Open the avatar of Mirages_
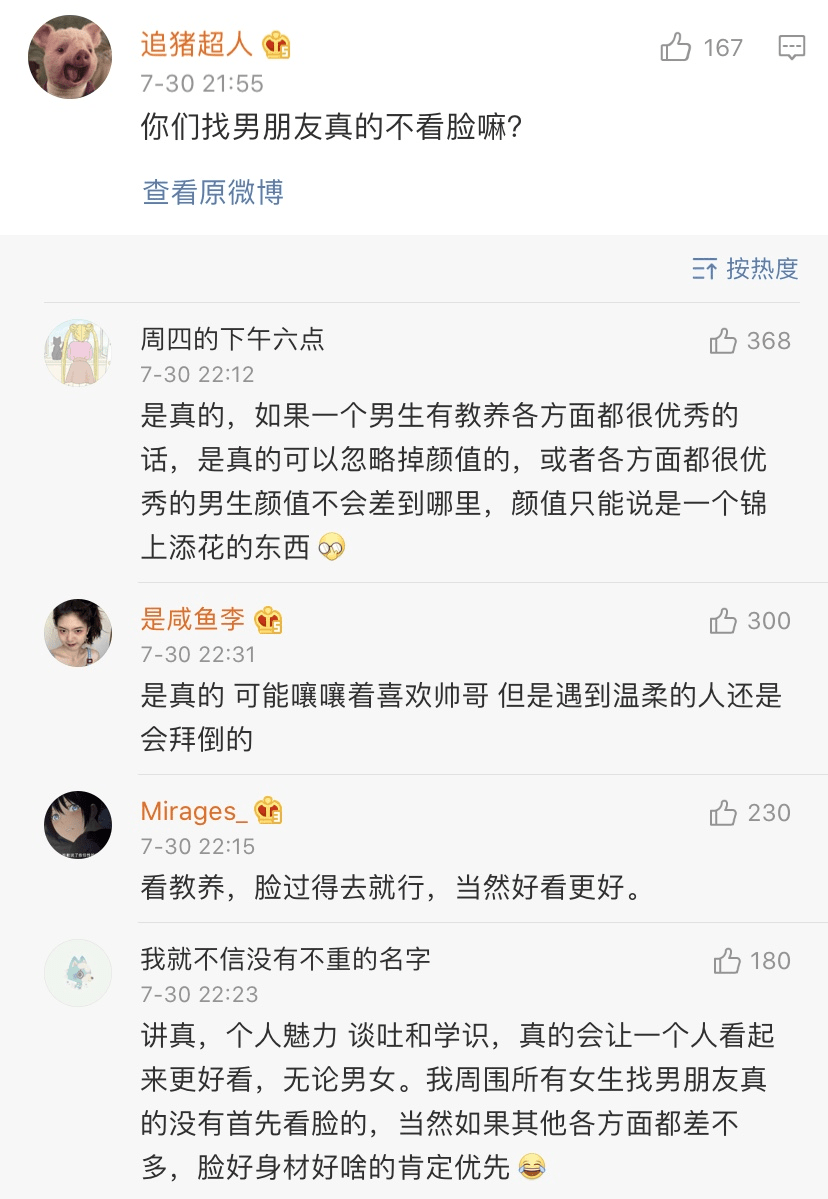The width and height of the screenshot is (828, 1199). [x=77, y=825]
